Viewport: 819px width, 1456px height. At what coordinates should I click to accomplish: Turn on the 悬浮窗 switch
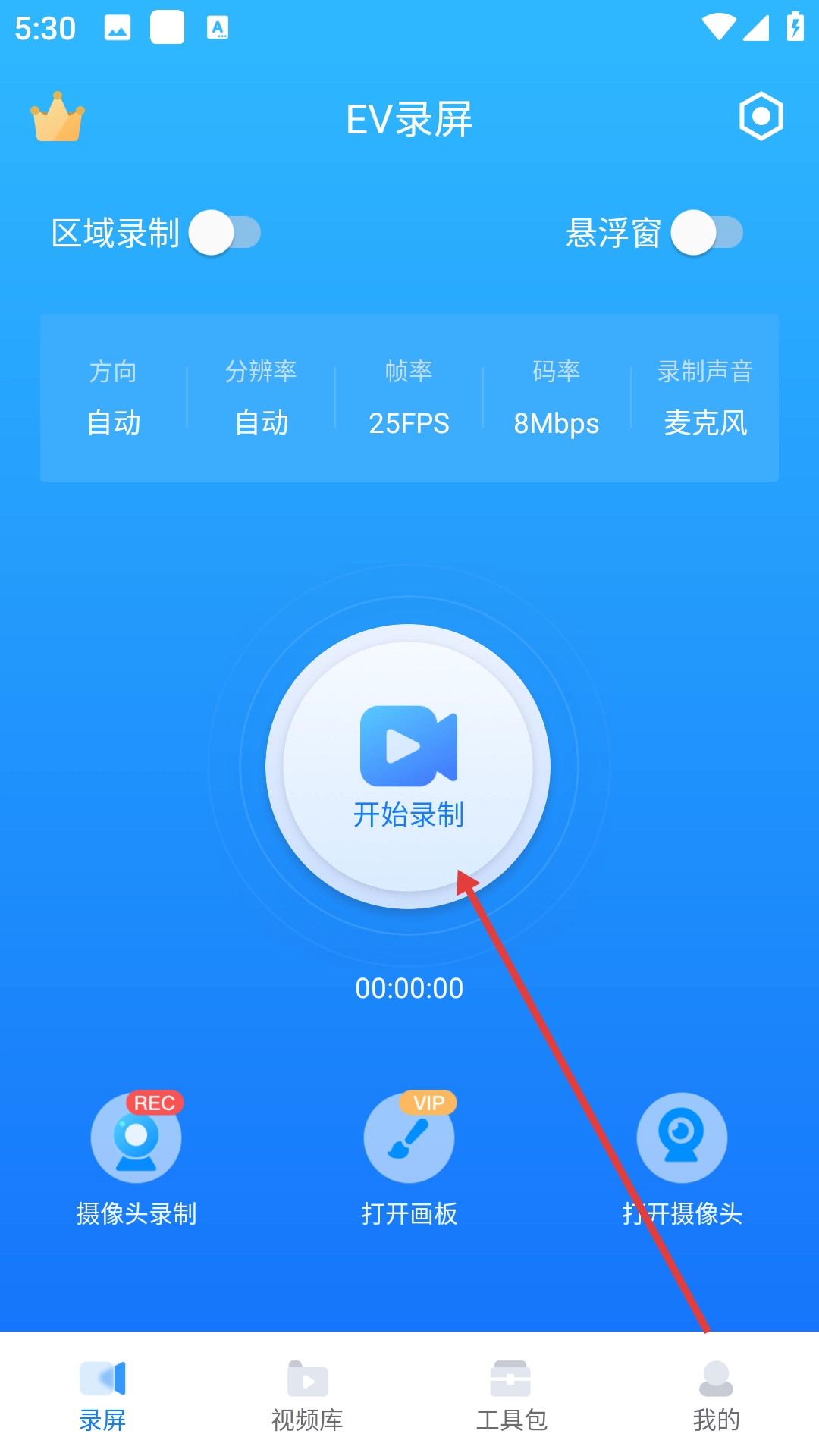707,233
